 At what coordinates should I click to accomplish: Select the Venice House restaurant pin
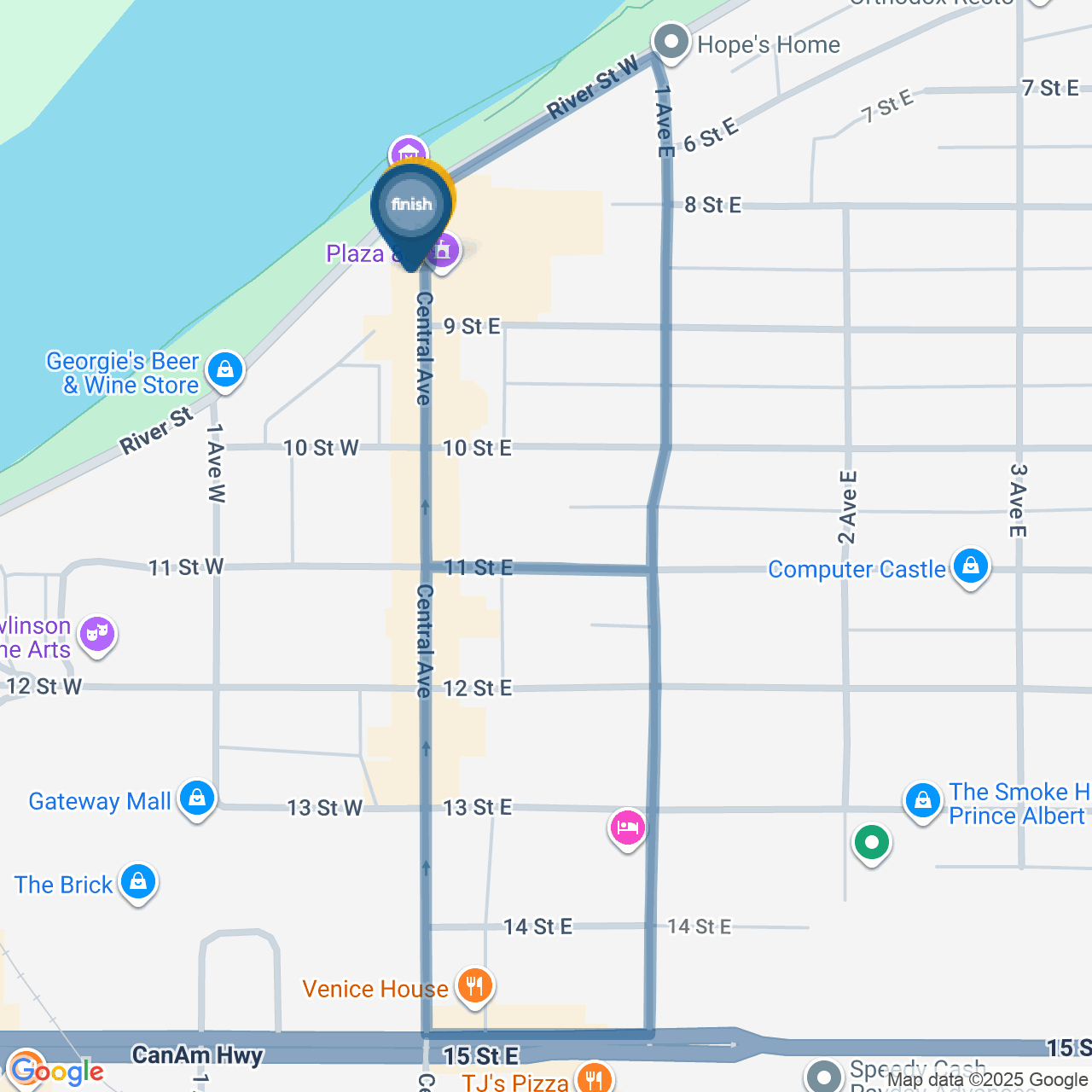(x=474, y=986)
